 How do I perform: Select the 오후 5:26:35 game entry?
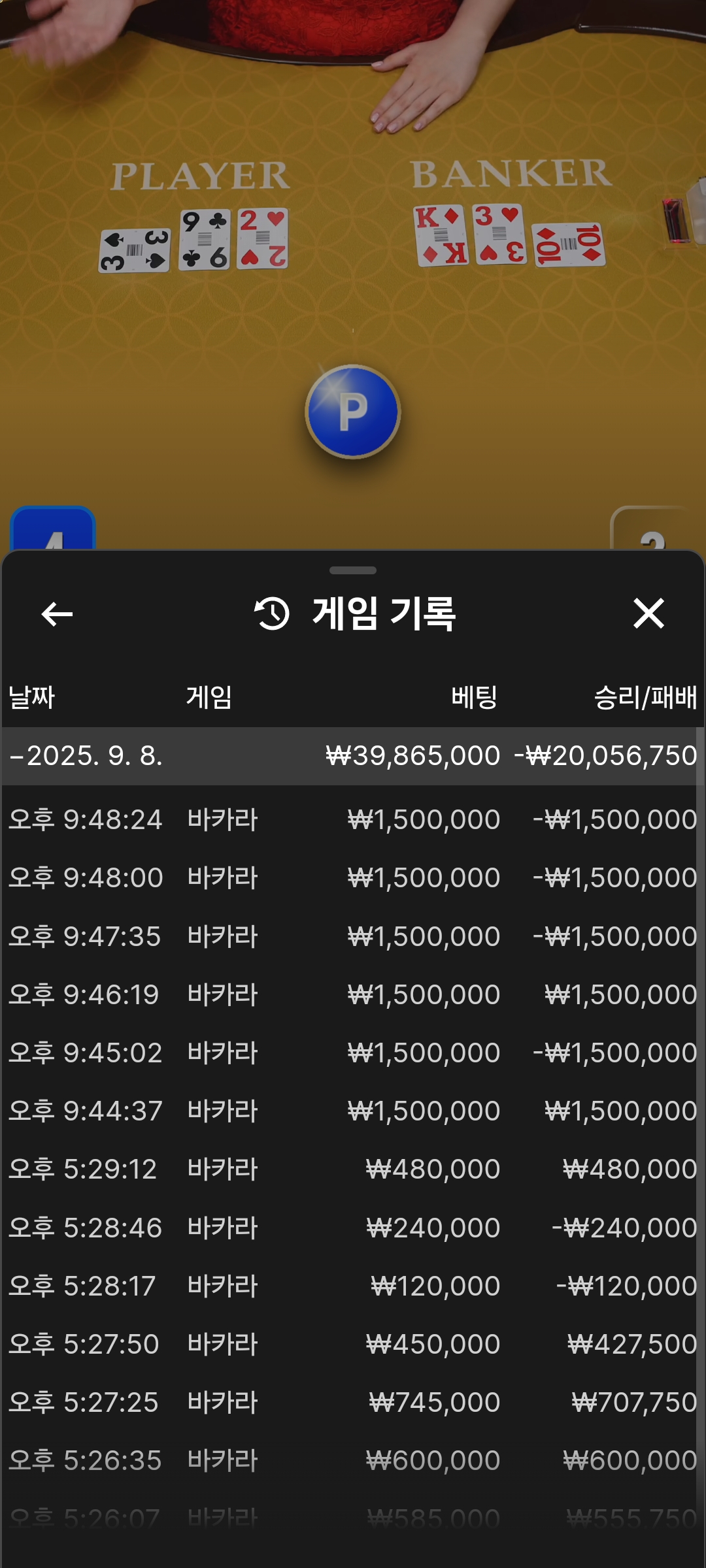[353, 1460]
